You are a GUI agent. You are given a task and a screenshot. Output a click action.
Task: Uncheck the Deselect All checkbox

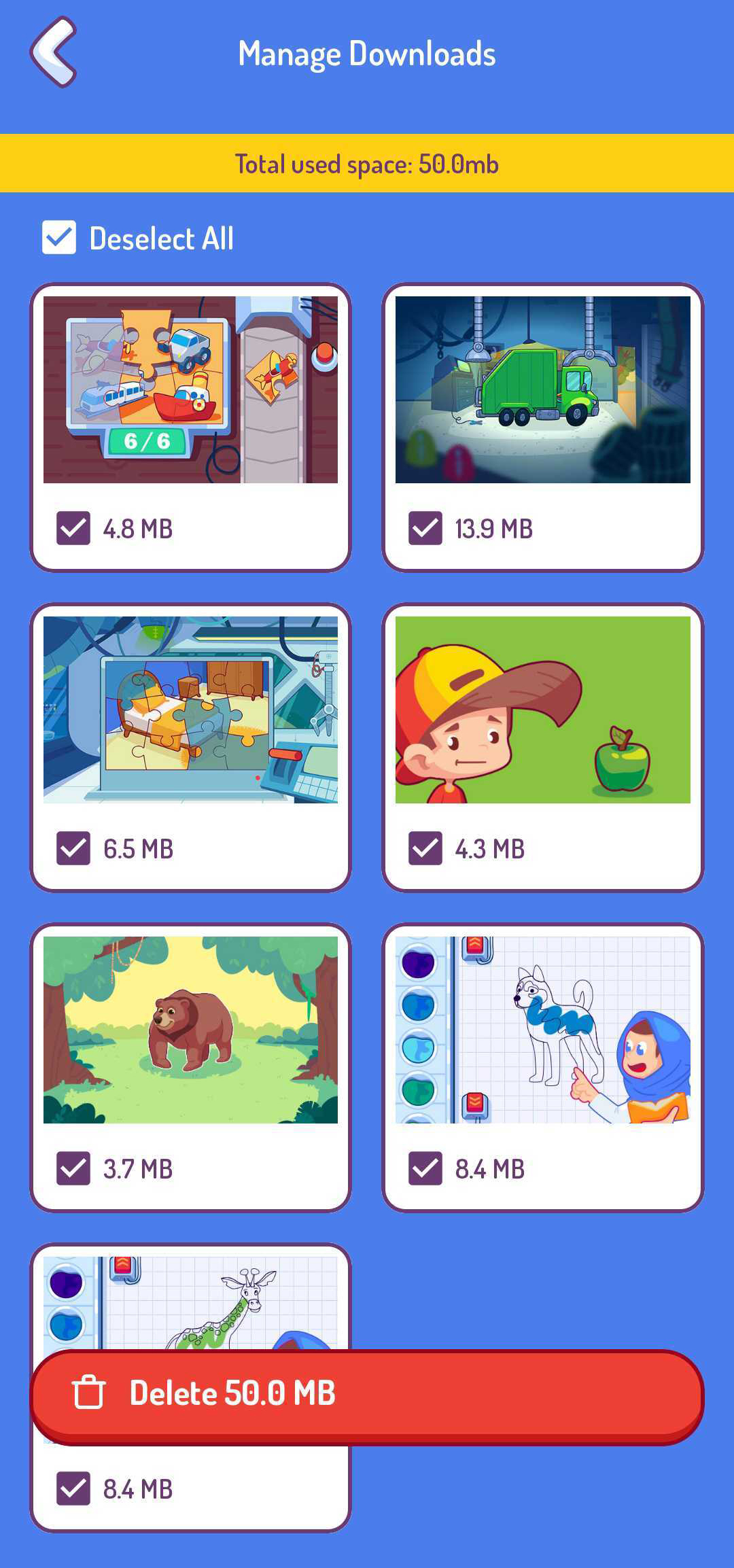click(x=59, y=238)
